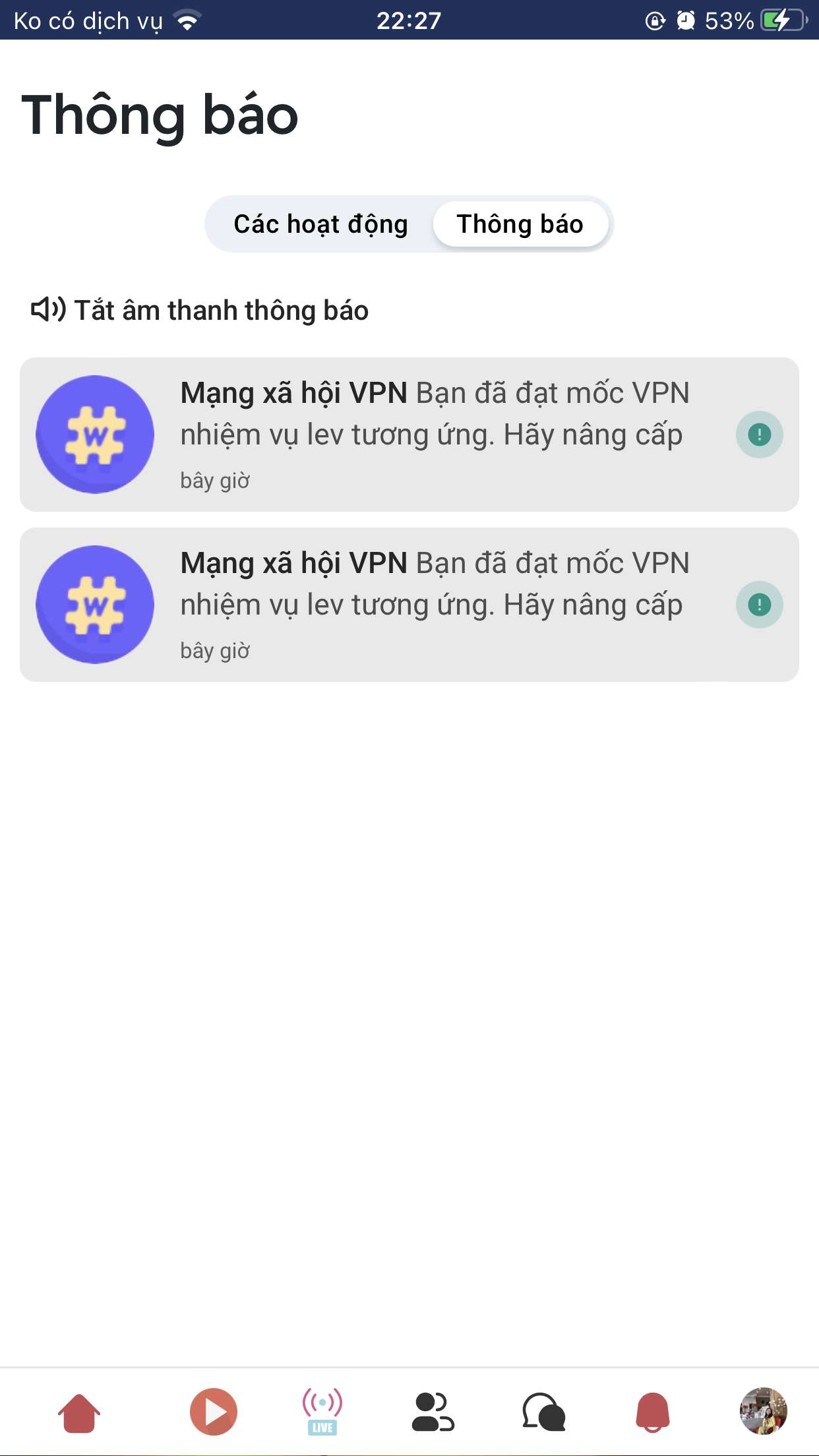
Task: Mute sounds with Tắt âm thanh thông báo
Action: (x=200, y=310)
